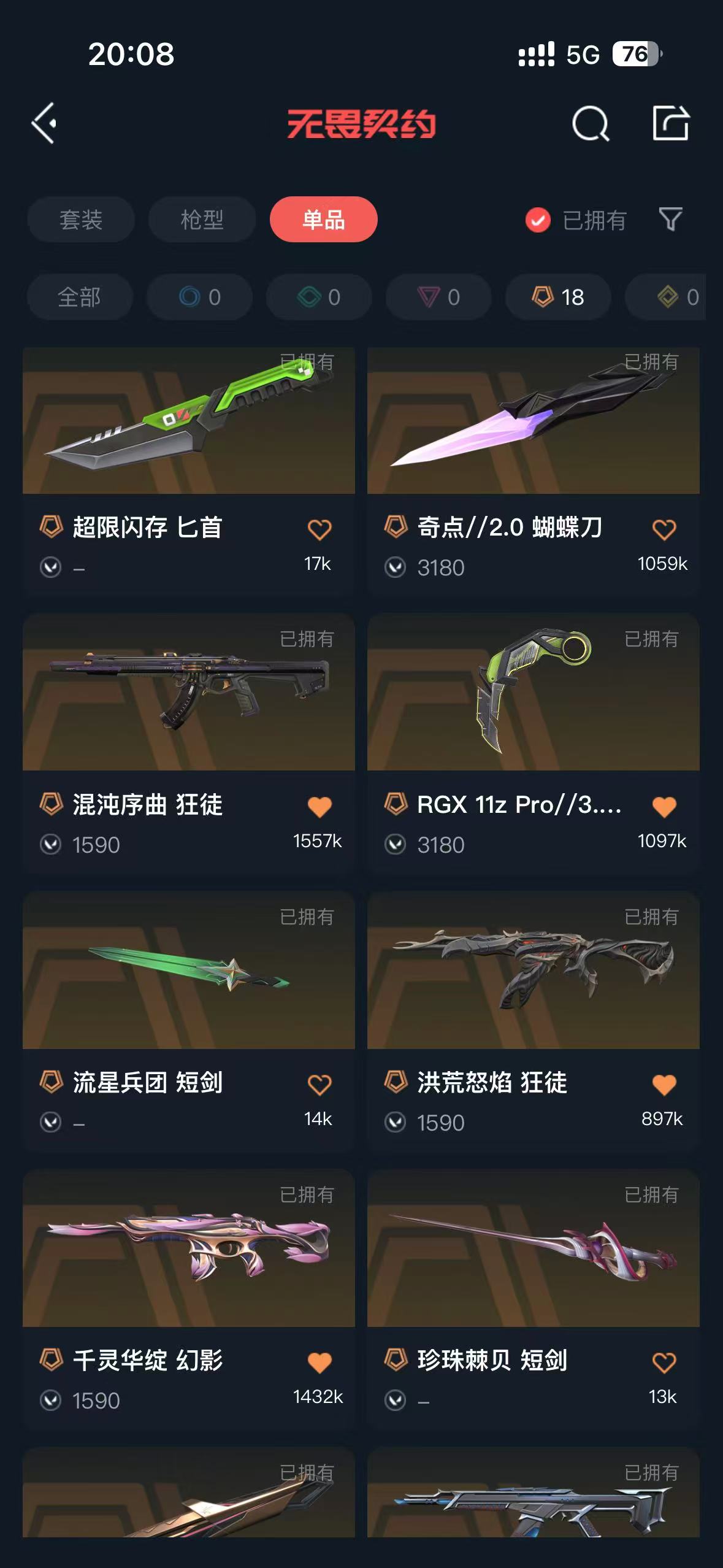Like the 奇点//2.0 蝴蝶刀 skin
This screenshot has width=723, height=1568.
tap(664, 529)
